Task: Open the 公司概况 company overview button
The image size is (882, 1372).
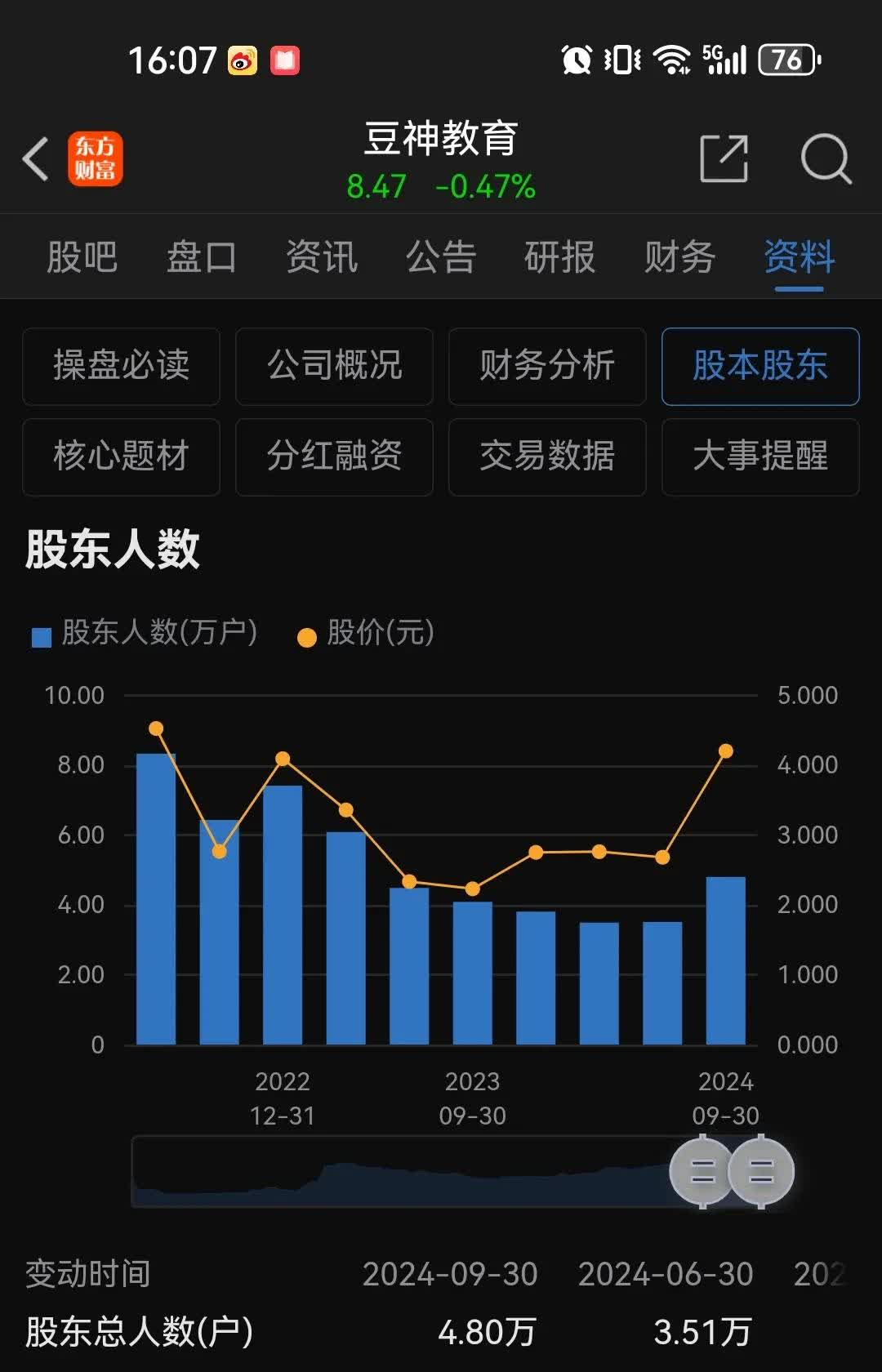Action: (334, 367)
